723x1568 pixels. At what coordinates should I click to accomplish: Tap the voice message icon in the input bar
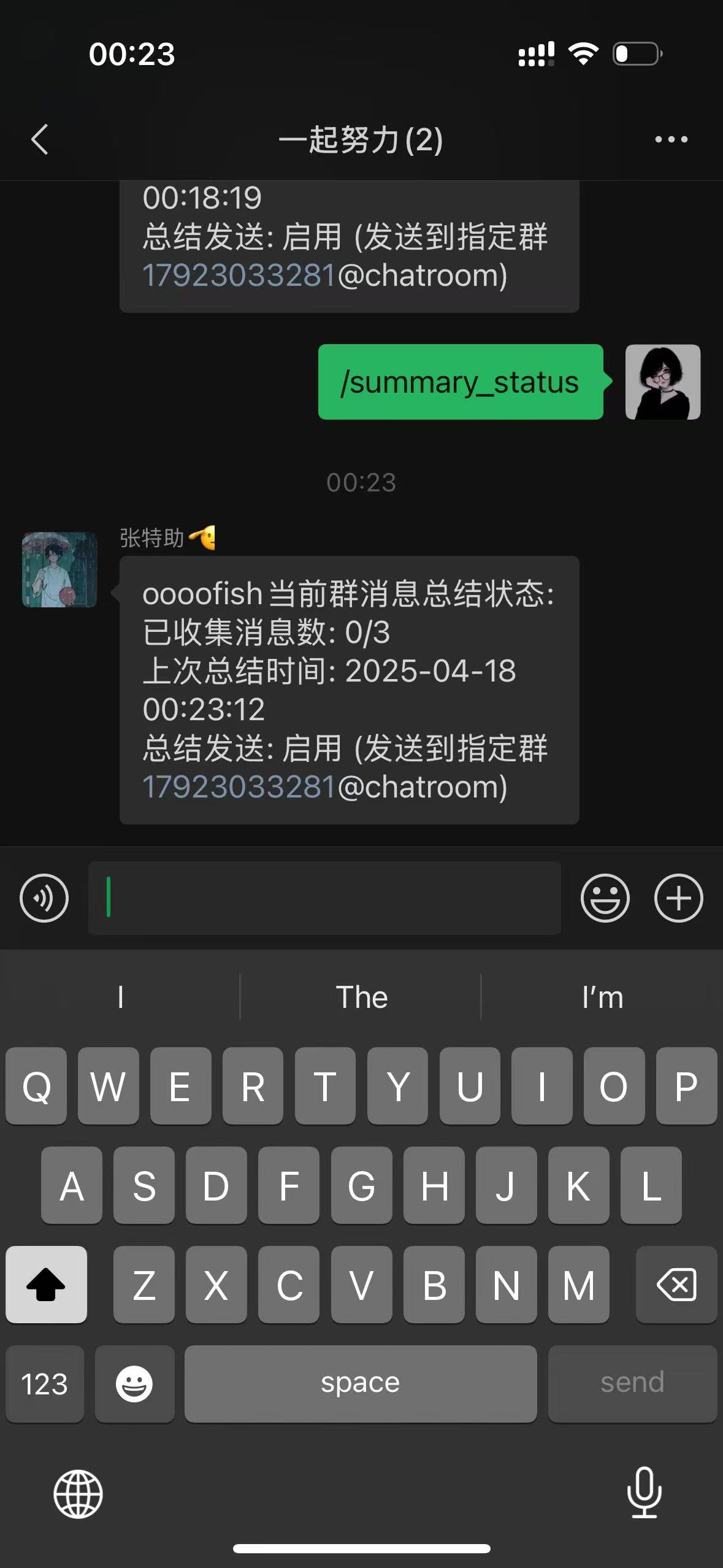(43, 897)
